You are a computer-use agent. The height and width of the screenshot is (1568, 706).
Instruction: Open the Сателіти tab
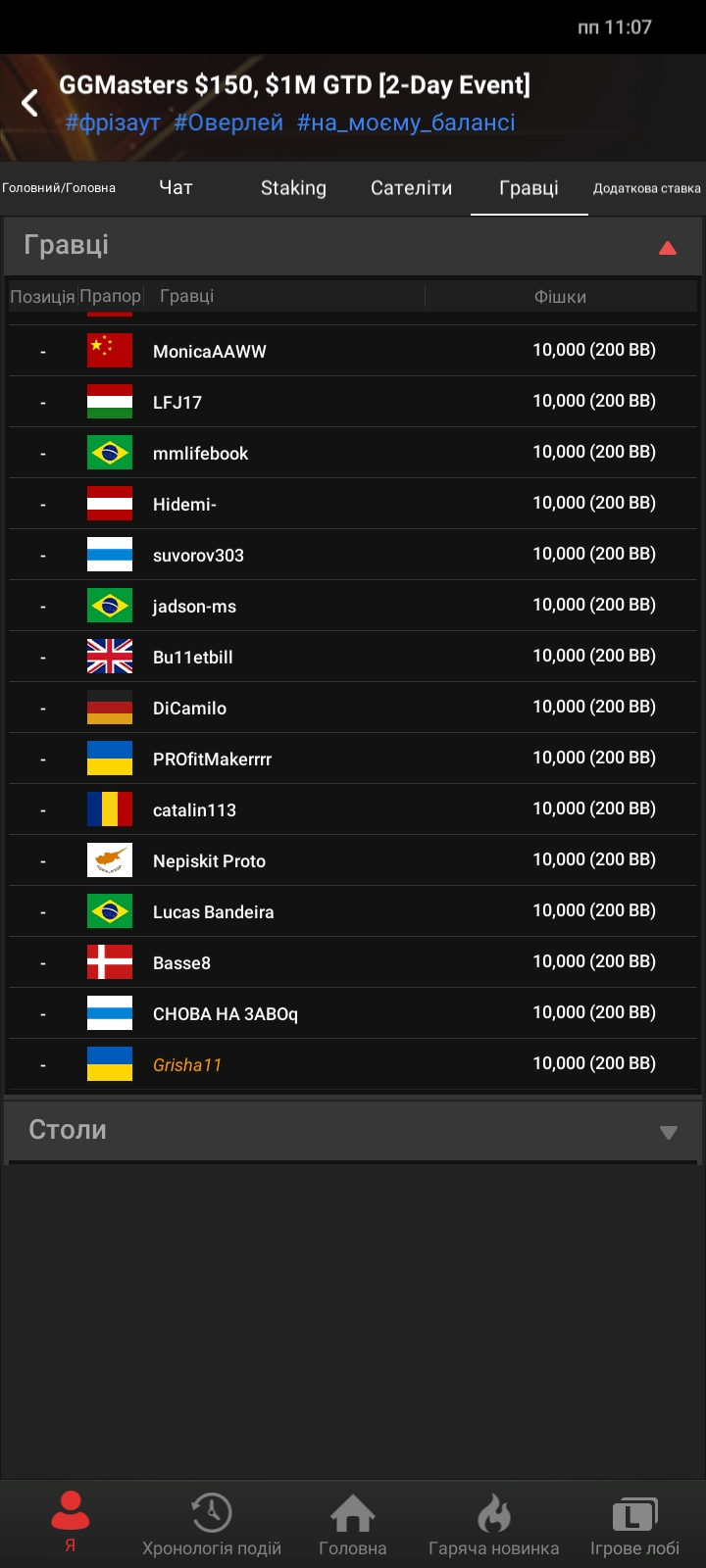[411, 188]
